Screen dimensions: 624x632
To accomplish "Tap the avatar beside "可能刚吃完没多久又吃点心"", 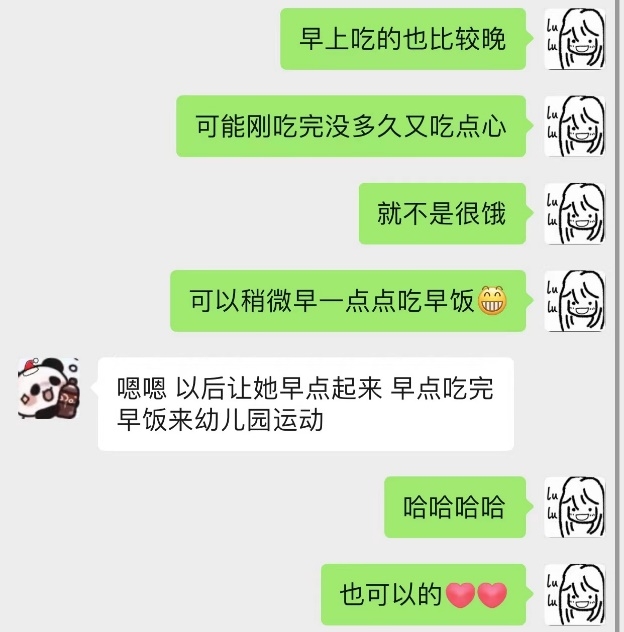I will (575, 126).
